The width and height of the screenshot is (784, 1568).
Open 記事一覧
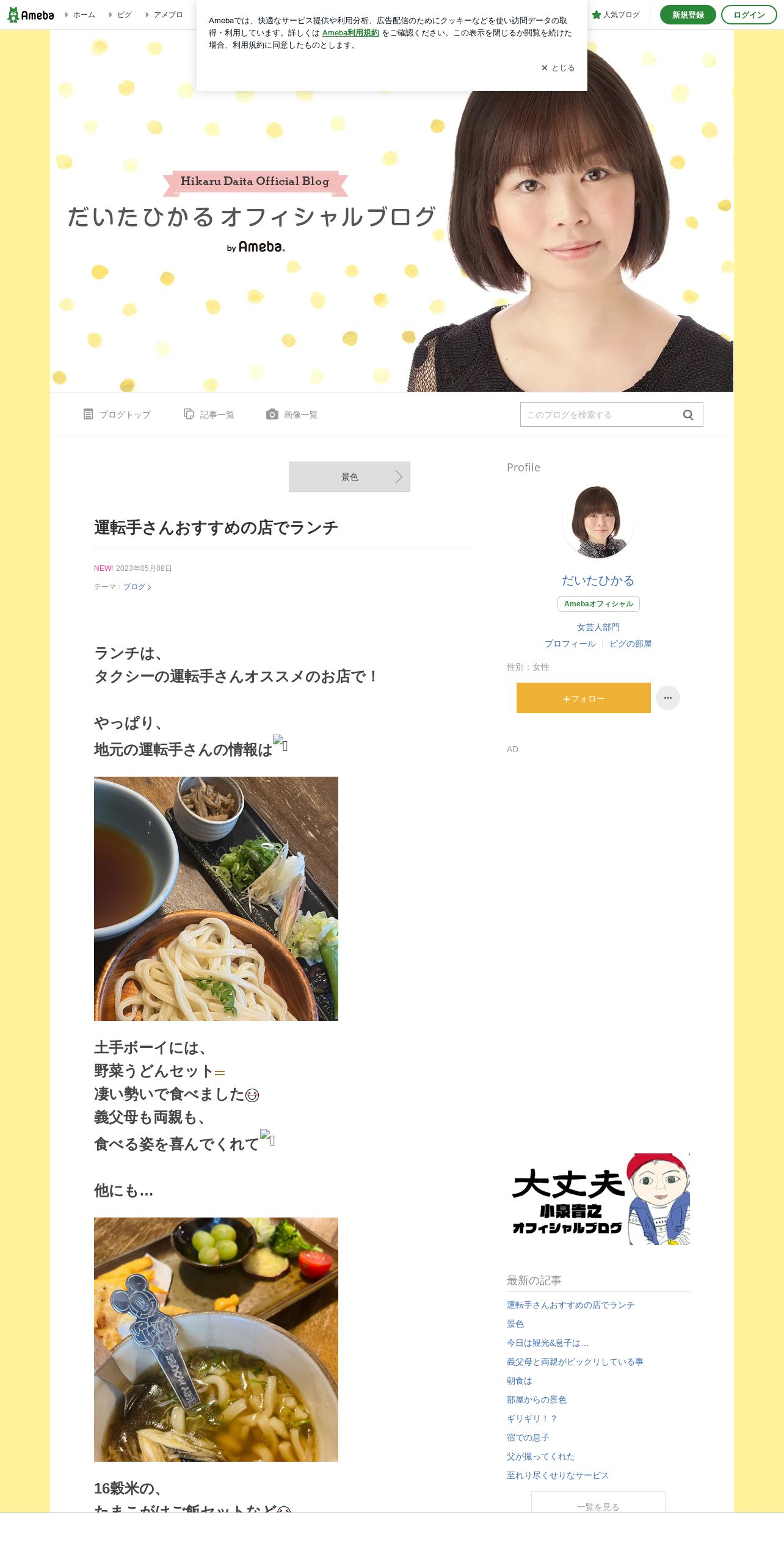tap(209, 415)
